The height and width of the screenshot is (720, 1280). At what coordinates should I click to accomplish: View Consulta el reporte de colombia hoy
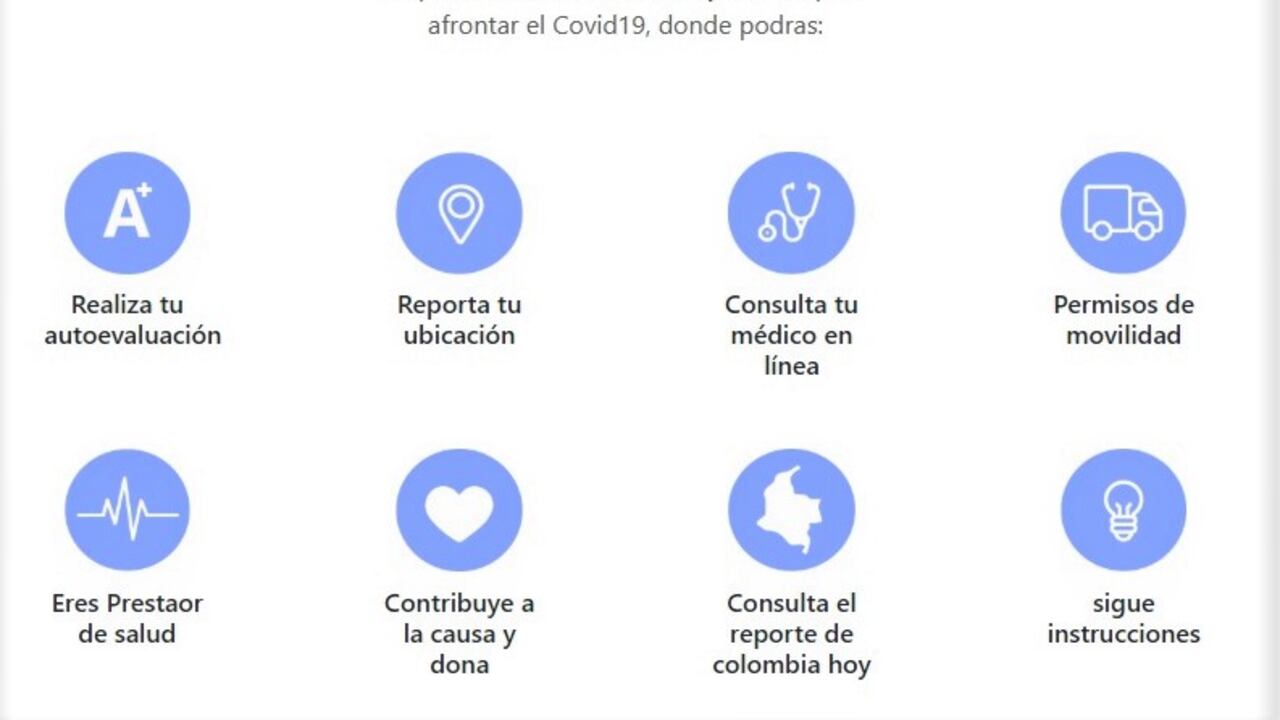[791, 510]
